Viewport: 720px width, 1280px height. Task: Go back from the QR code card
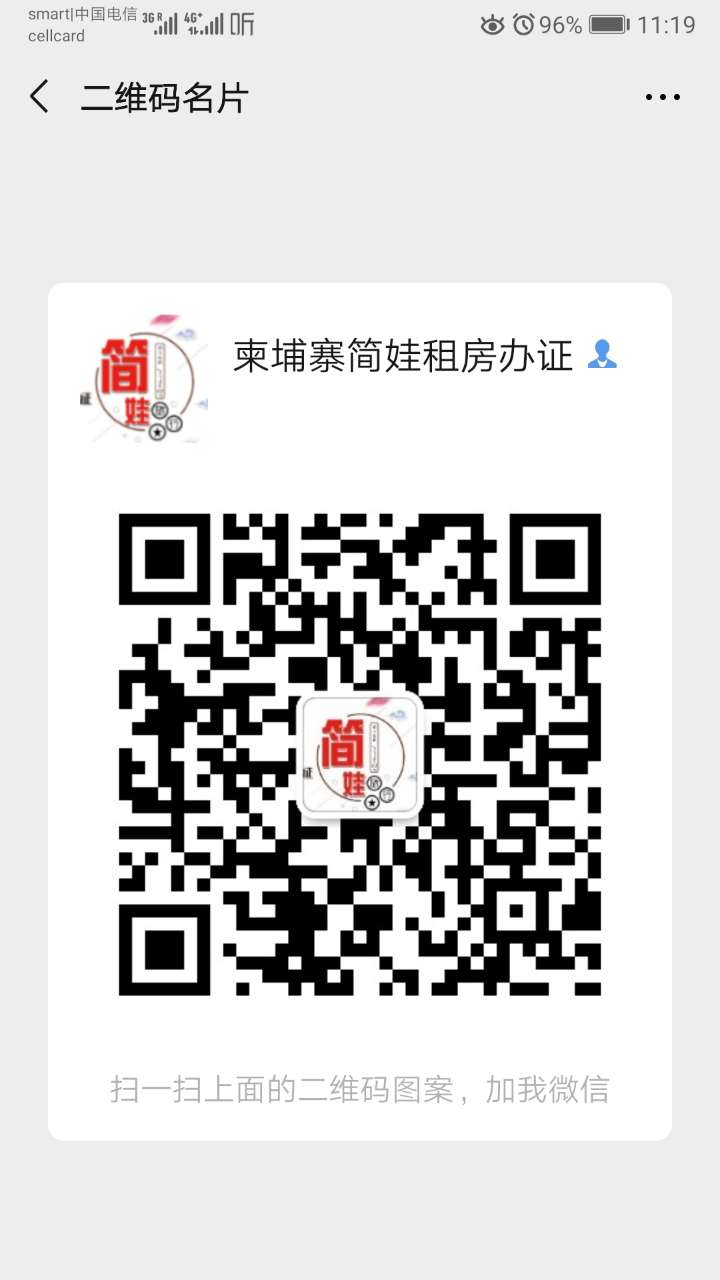(x=40, y=97)
